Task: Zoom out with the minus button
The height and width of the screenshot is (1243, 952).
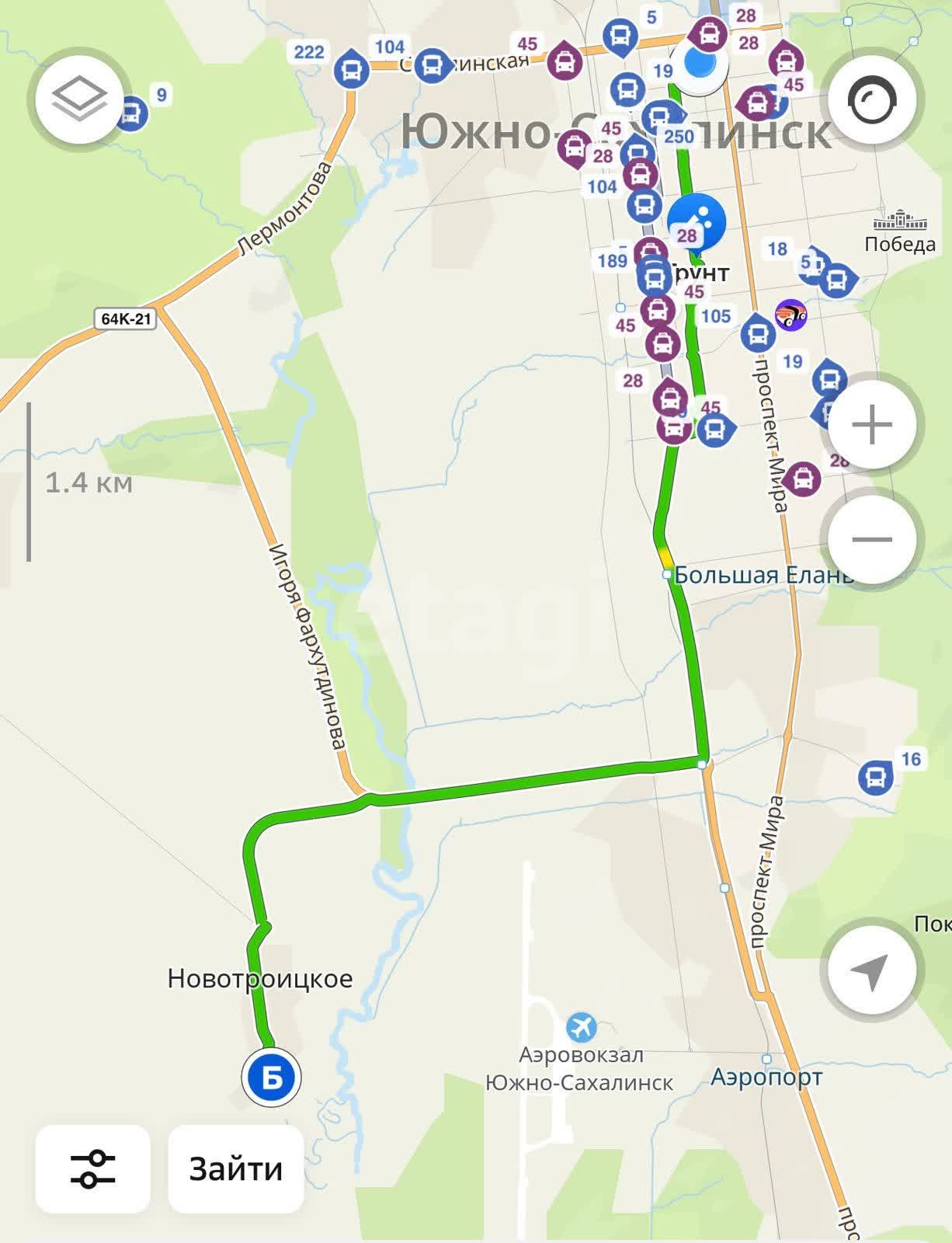Action: pyautogui.click(x=872, y=539)
